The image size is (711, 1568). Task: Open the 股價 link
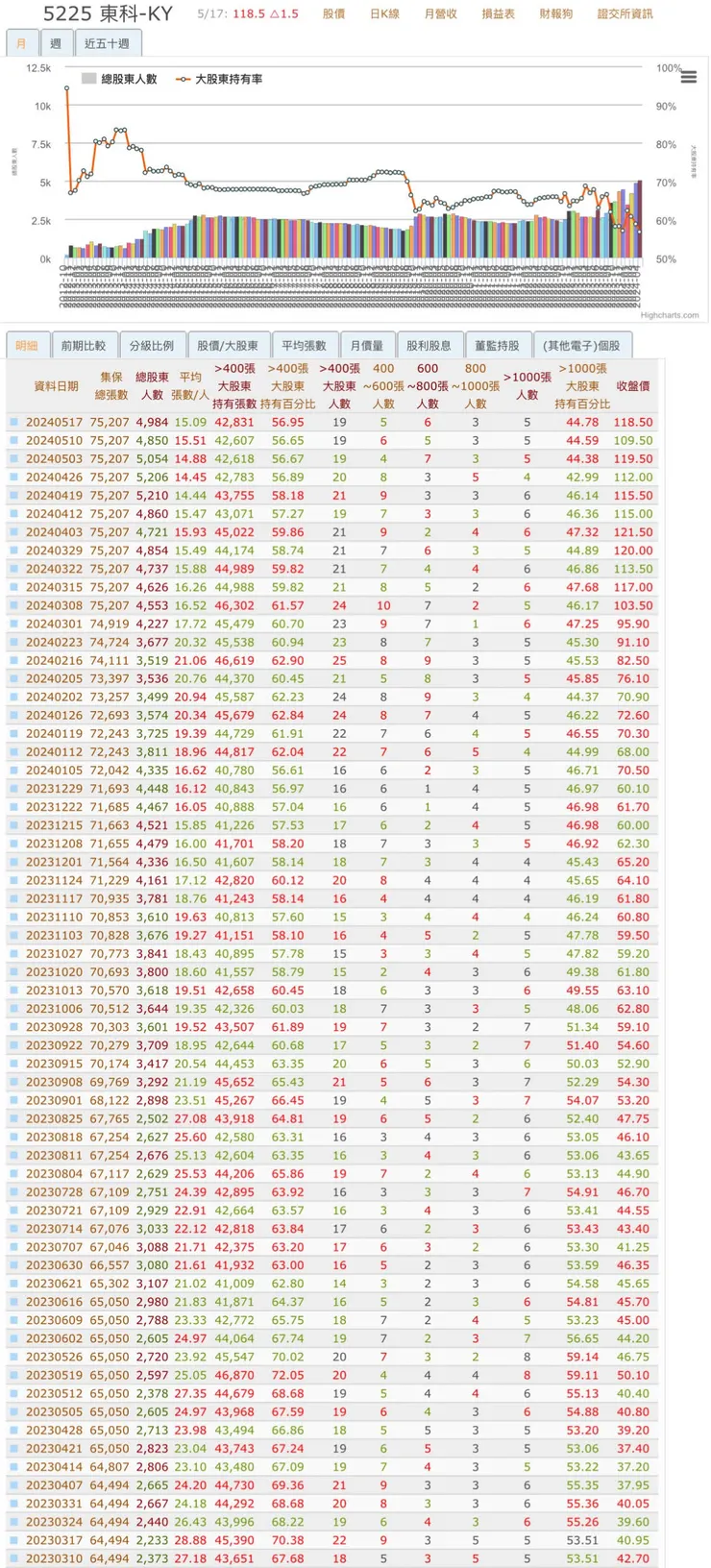(333, 13)
